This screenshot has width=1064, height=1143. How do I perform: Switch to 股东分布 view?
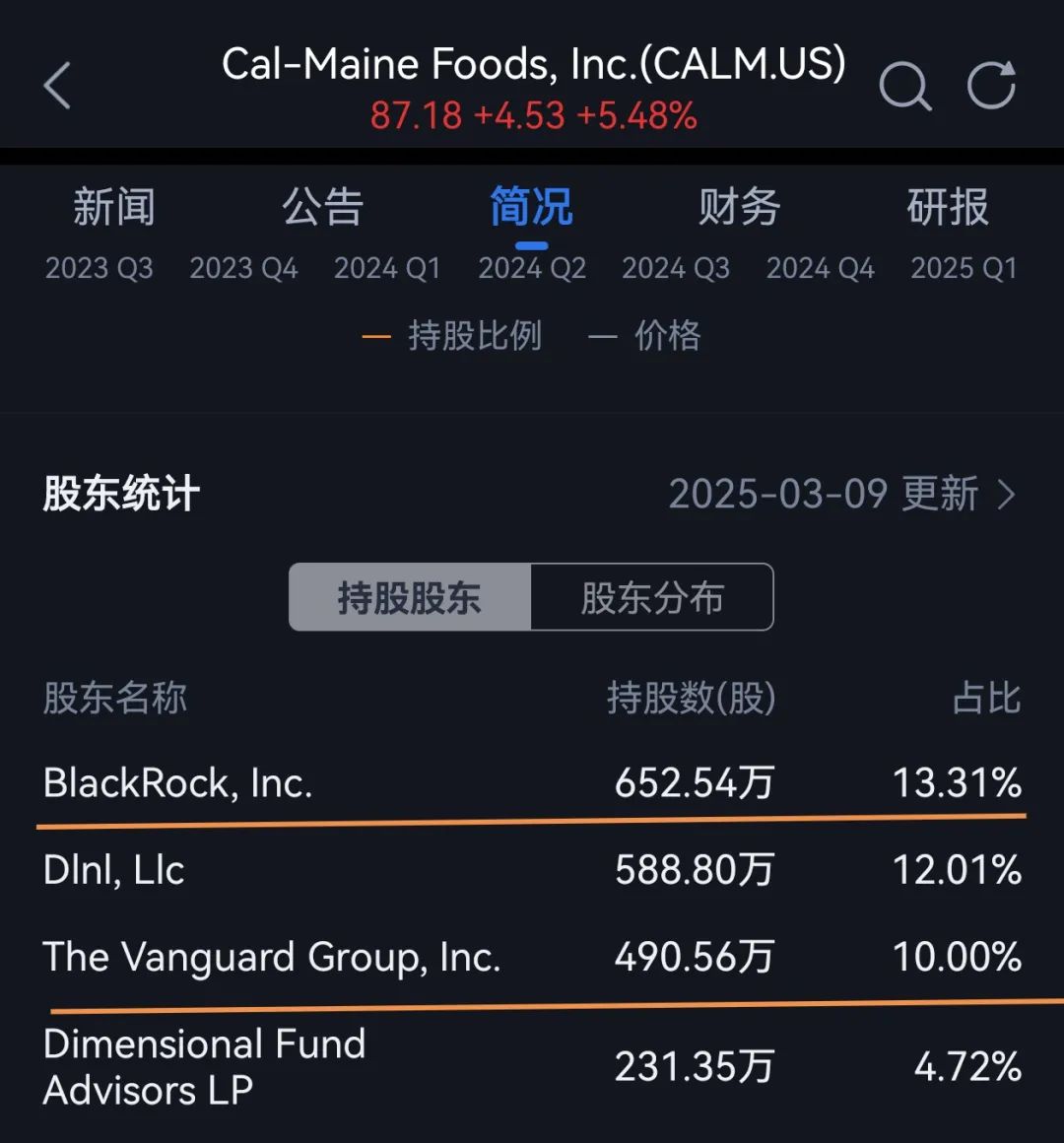pyautogui.click(x=652, y=597)
